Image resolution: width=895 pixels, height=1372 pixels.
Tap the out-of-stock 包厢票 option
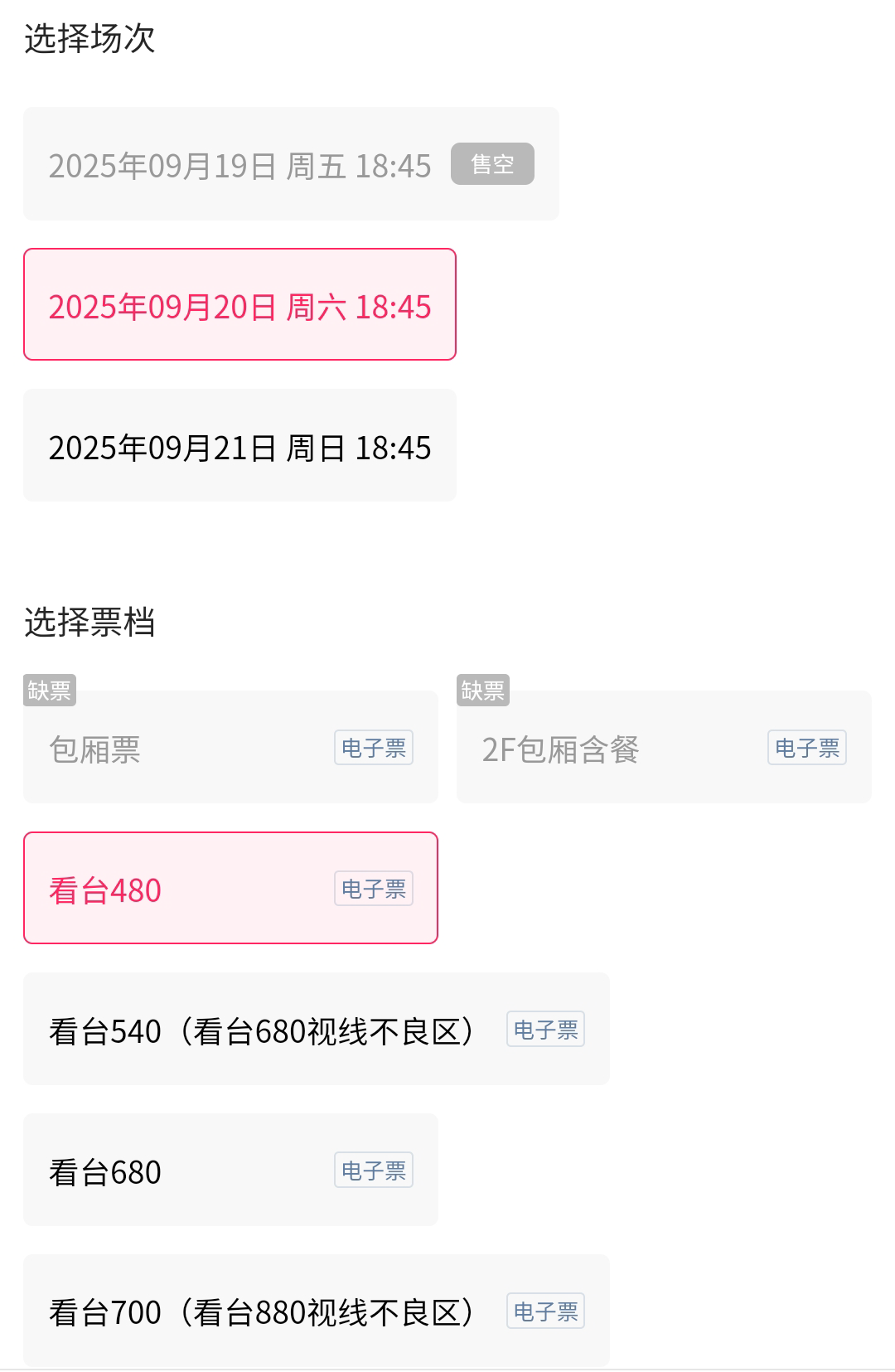pyautogui.click(x=230, y=748)
